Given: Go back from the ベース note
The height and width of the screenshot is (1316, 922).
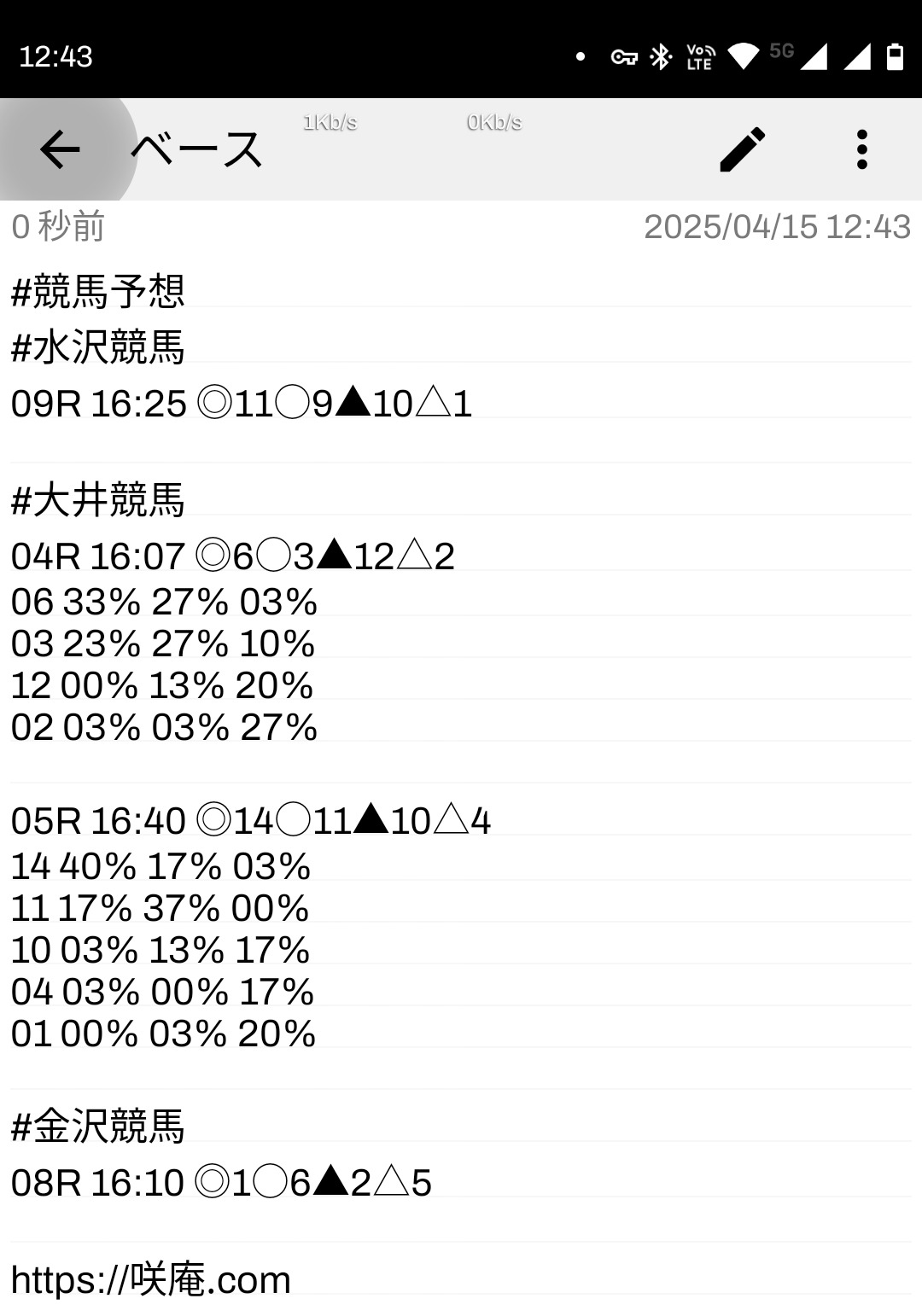Looking at the screenshot, I should (60, 149).
